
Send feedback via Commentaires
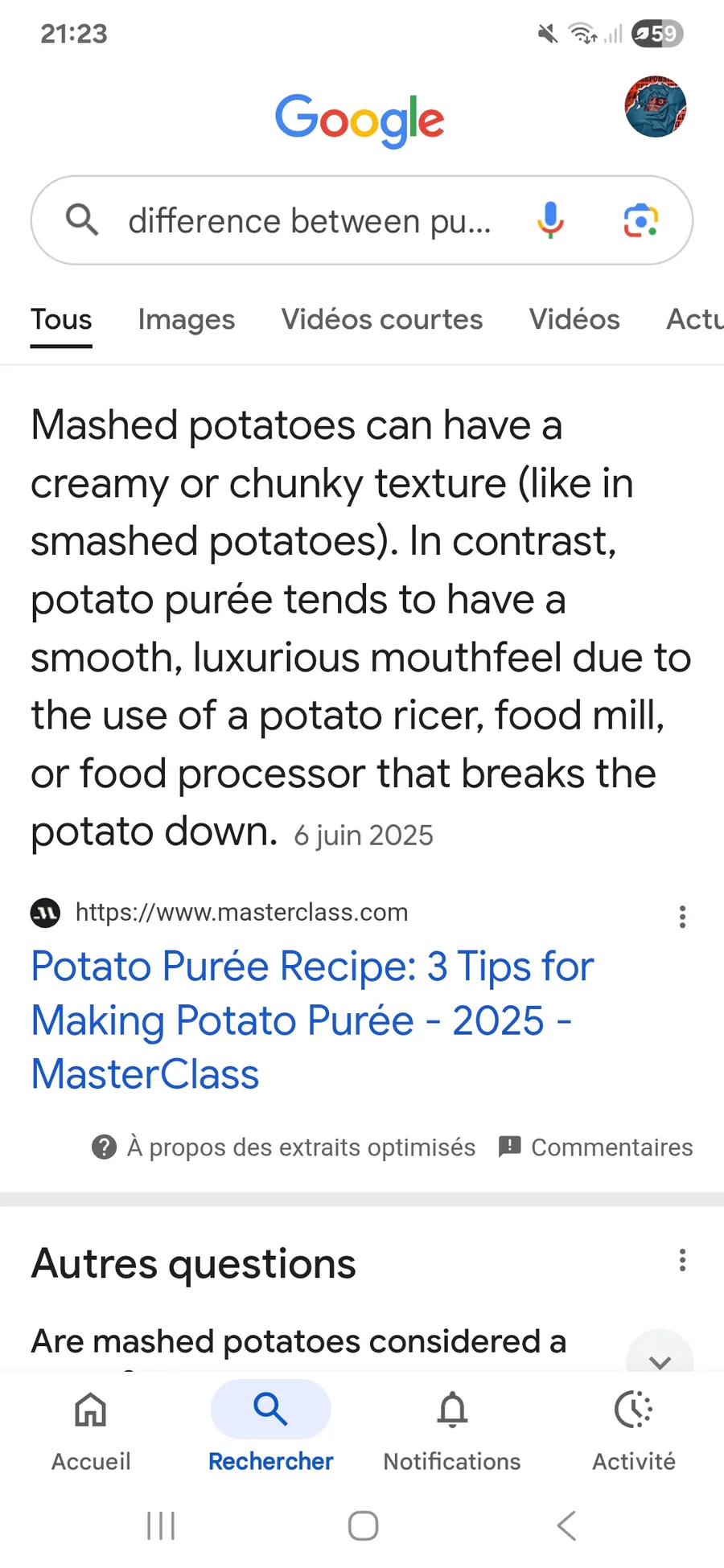595,1147
